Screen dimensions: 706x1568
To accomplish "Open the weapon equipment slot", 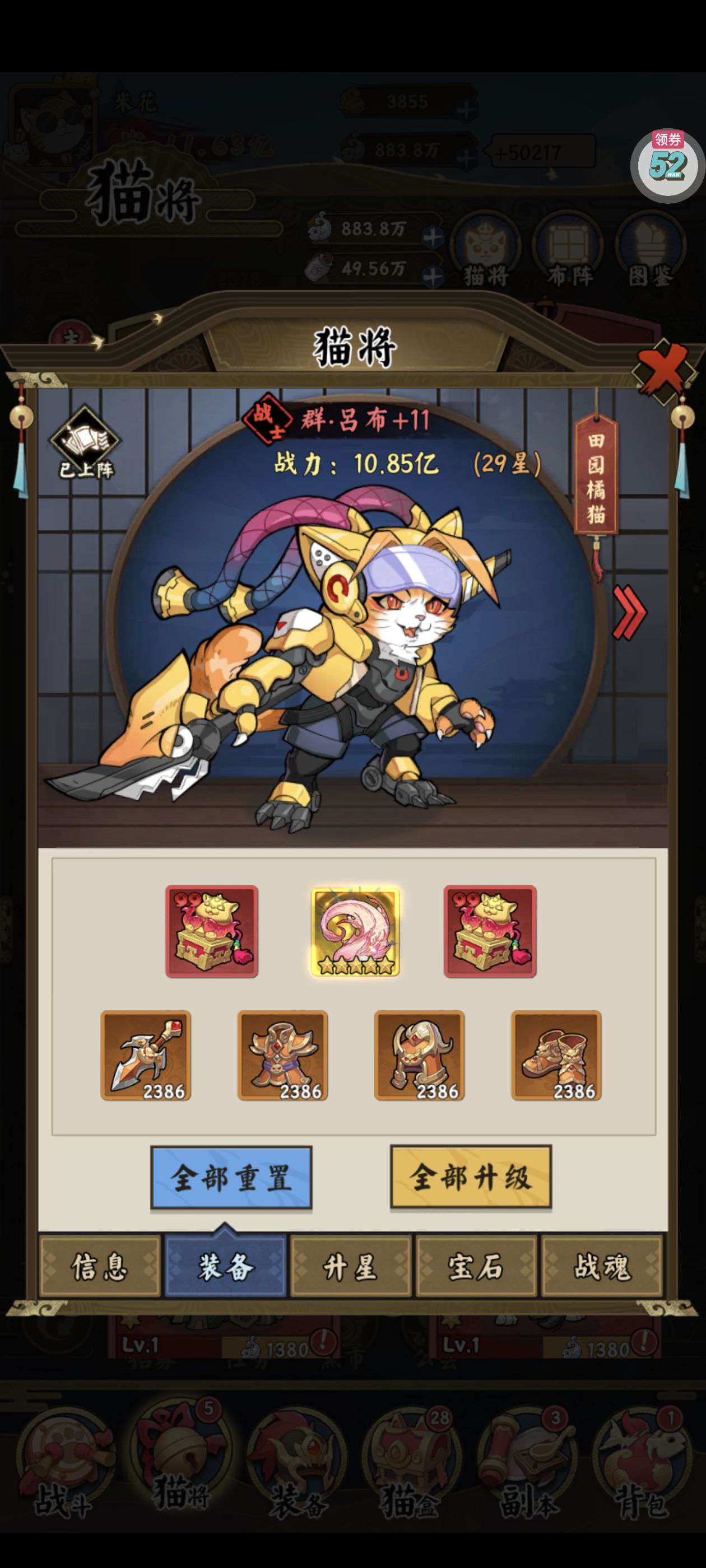I will (146, 1056).
